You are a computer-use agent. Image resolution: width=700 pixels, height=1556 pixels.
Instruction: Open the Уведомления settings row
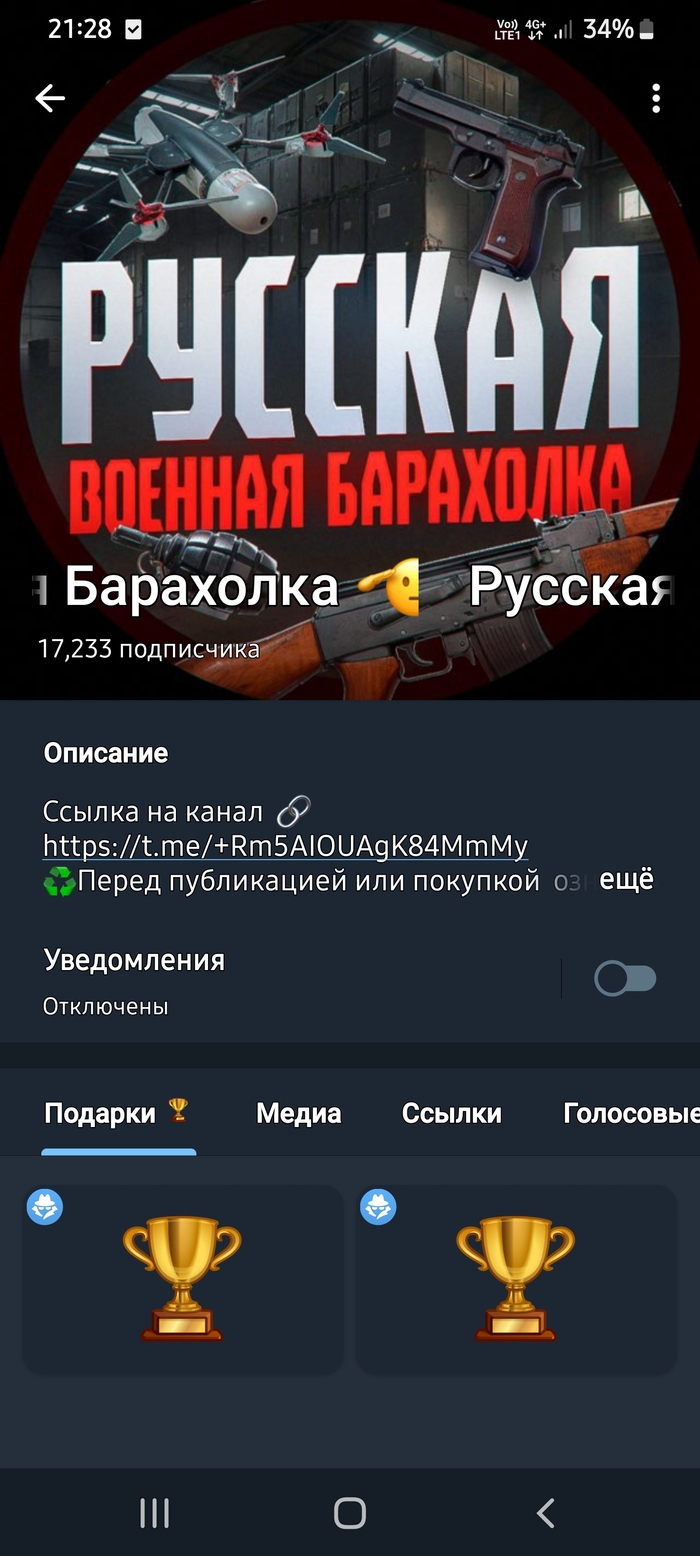pyautogui.click(x=280, y=978)
